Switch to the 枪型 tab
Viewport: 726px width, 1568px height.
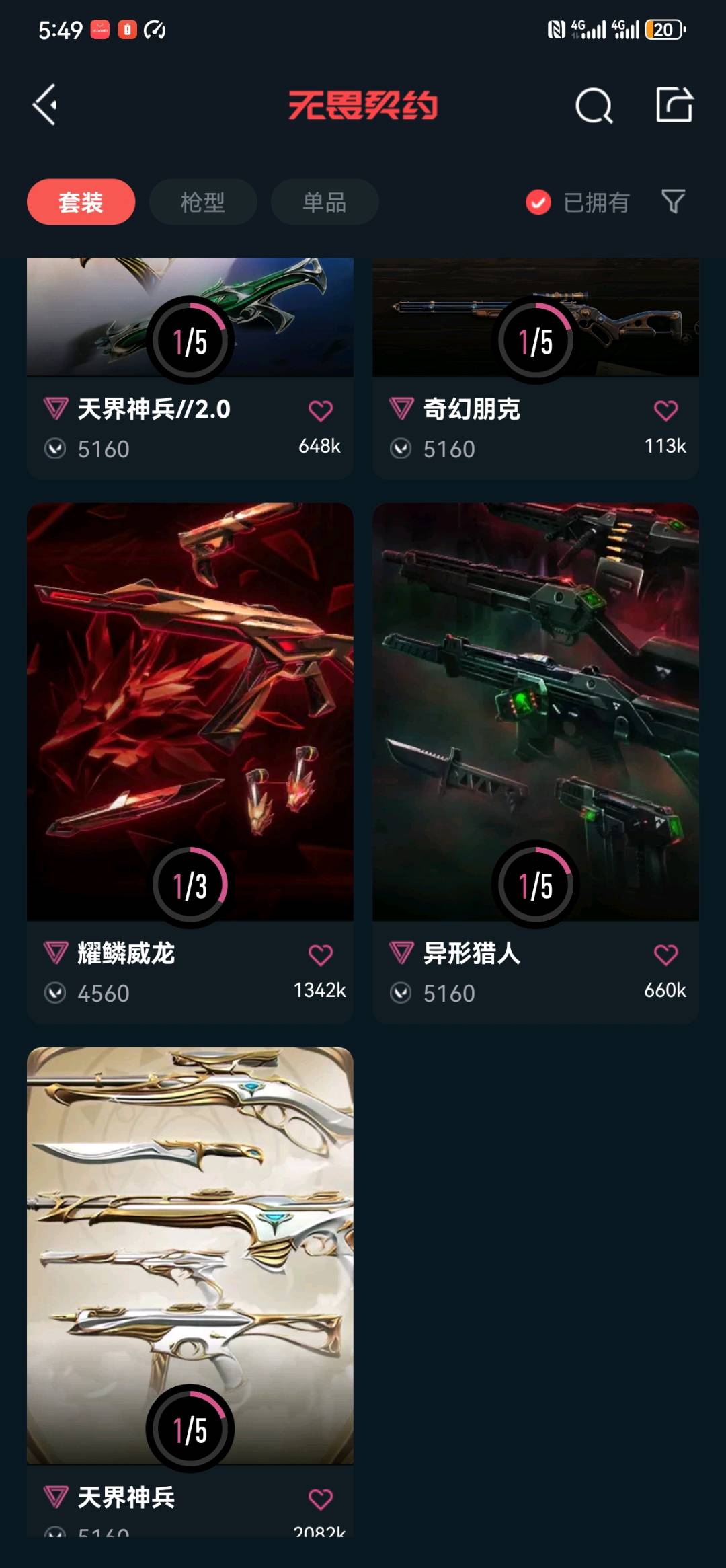click(203, 202)
